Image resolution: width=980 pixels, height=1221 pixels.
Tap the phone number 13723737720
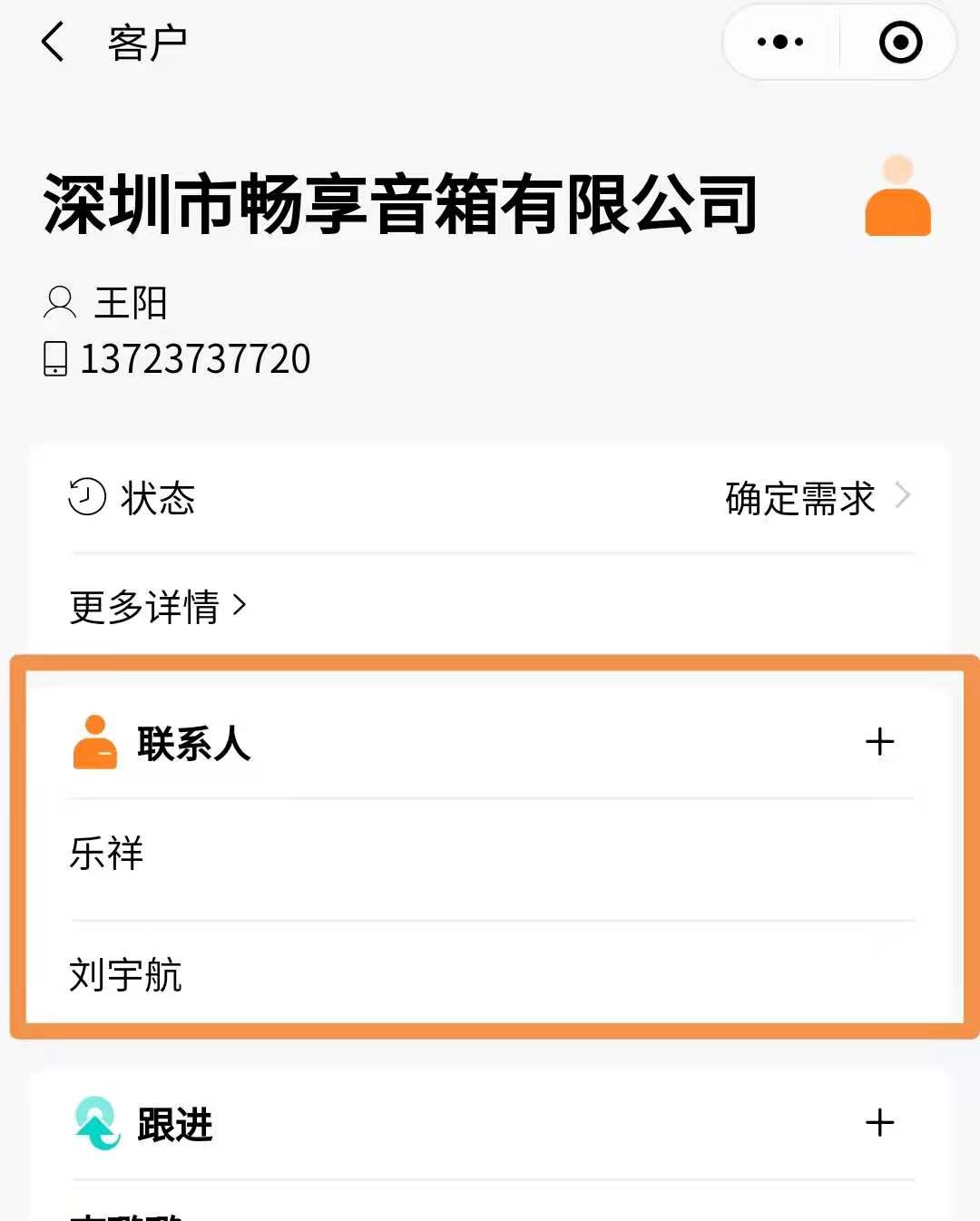click(194, 359)
